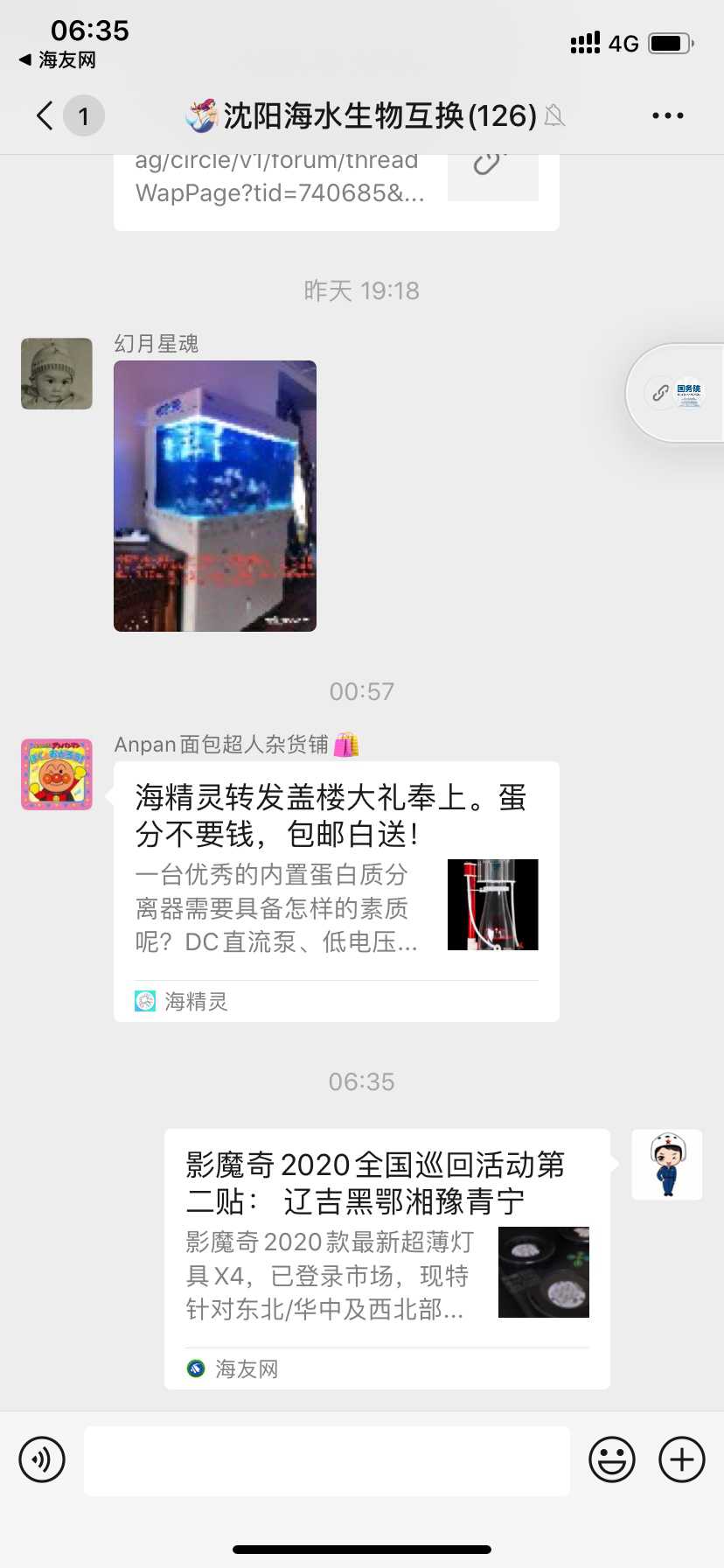Screen dimensions: 724x1568
Task: Open 幻月星魂's profile avatar
Action: (57, 374)
